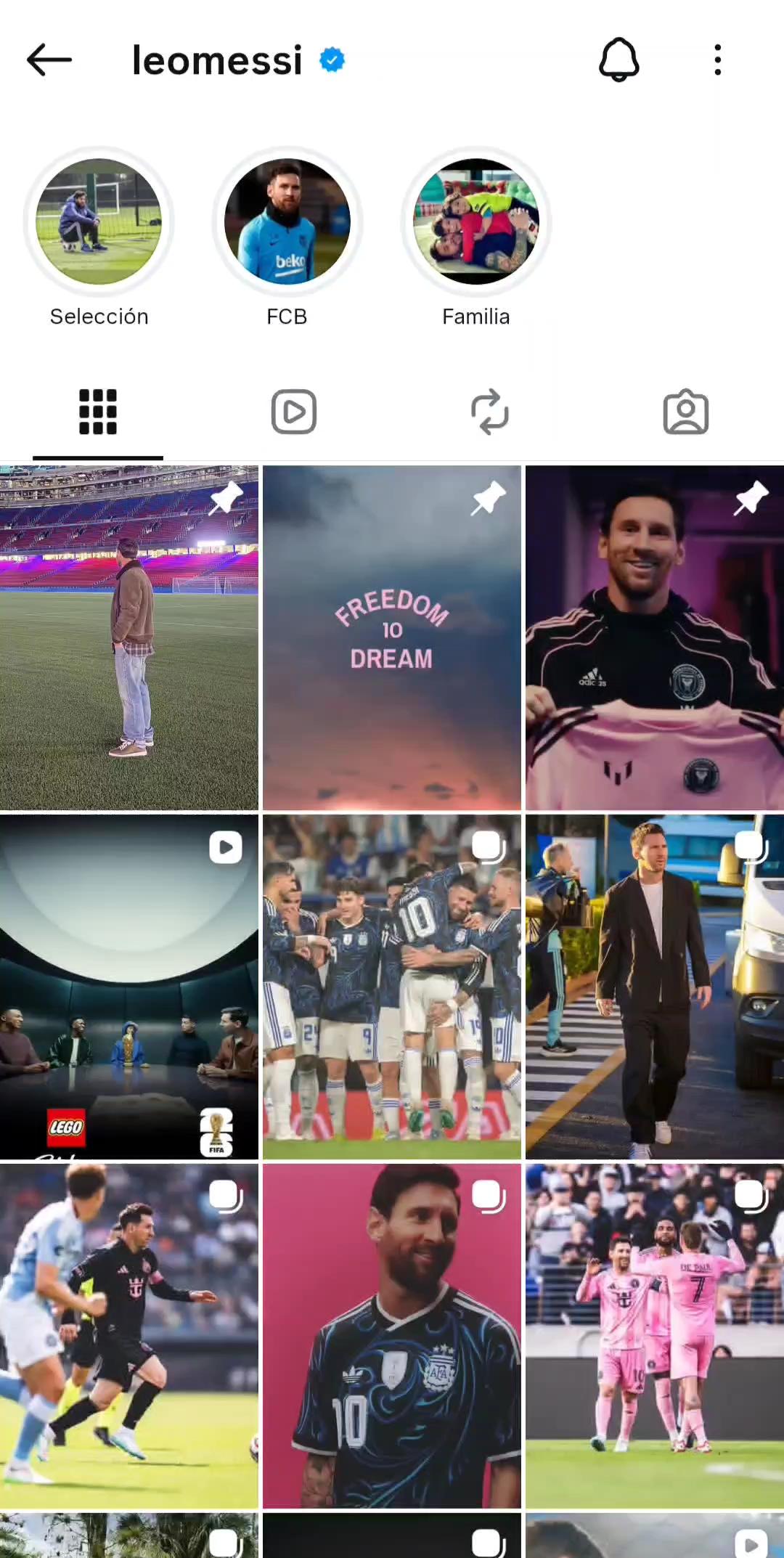Image resolution: width=784 pixels, height=1558 pixels.
Task: Open the notifications bell for leomessi
Action: tap(618, 60)
